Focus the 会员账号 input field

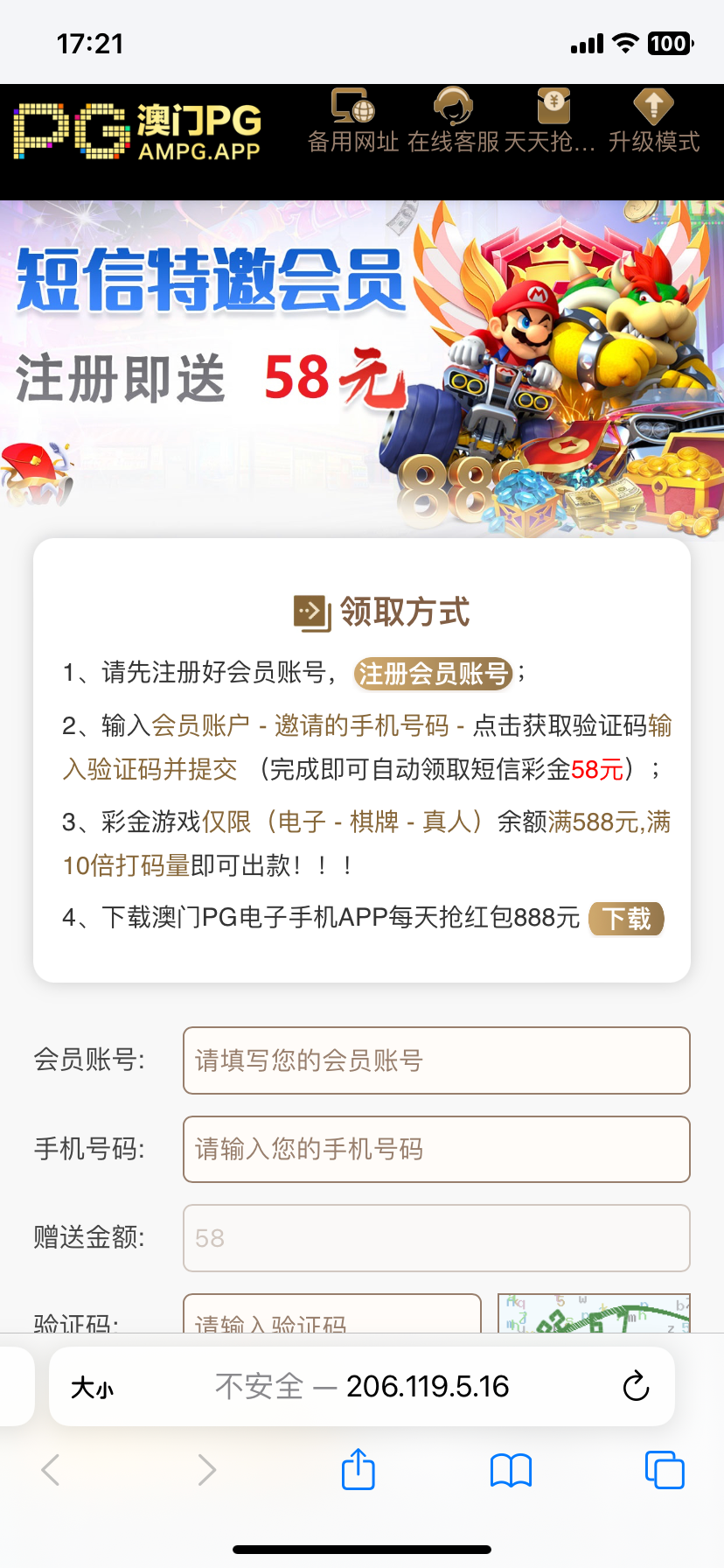tap(436, 1060)
